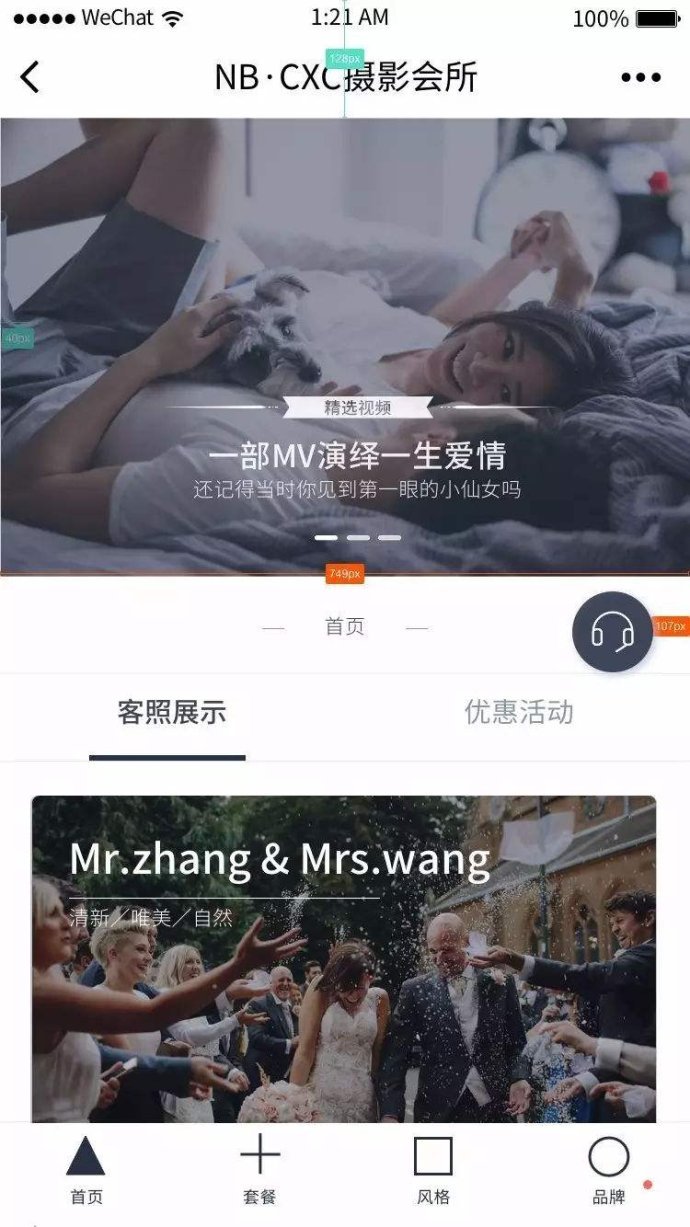Open the 套餐 tab
This screenshot has height=1227, width=690.
(x=259, y=1171)
